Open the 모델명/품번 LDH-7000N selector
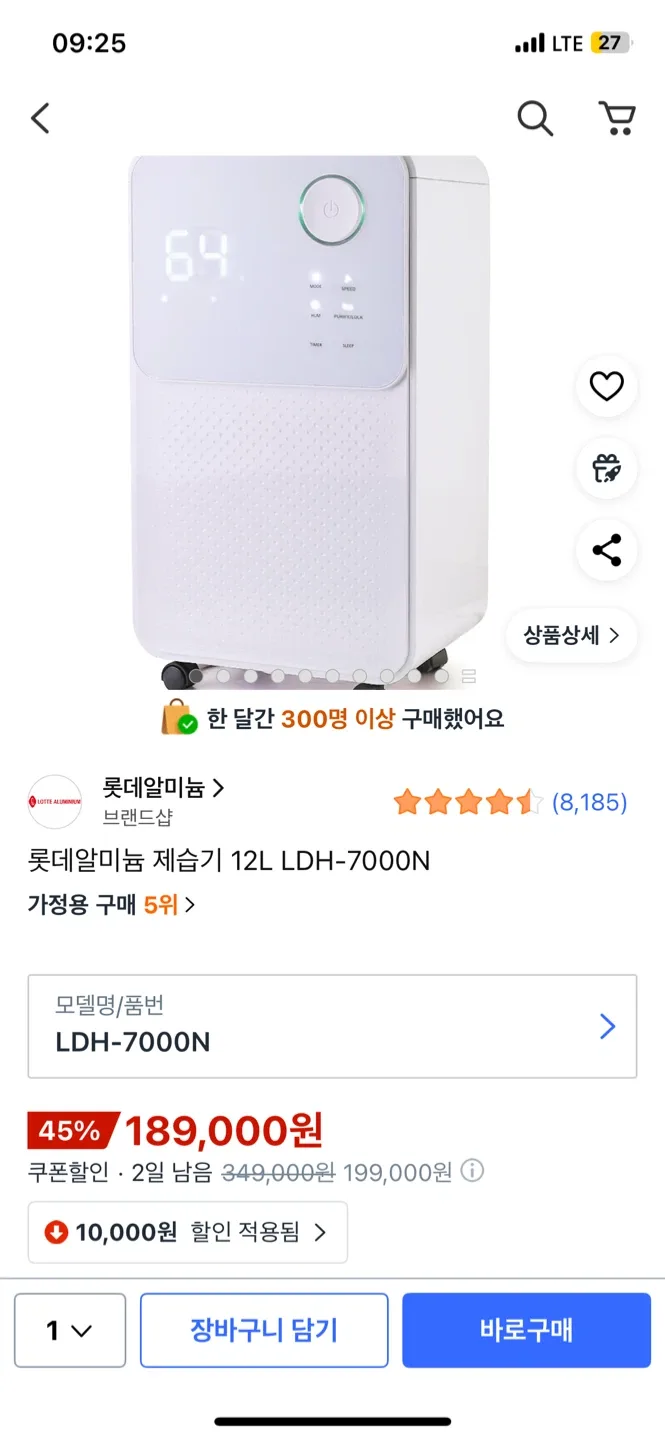The width and height of the screenshot is (665, 1440). pos(332,1026)
